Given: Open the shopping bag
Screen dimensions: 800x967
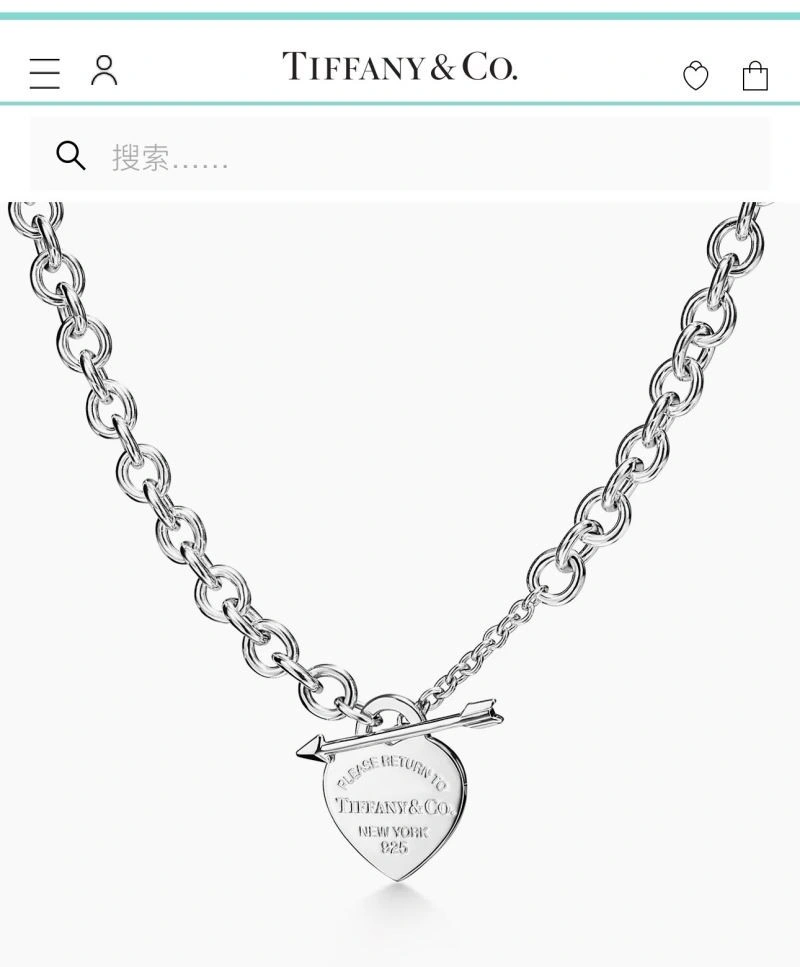Looking at the screenshot, I should 755,76.
